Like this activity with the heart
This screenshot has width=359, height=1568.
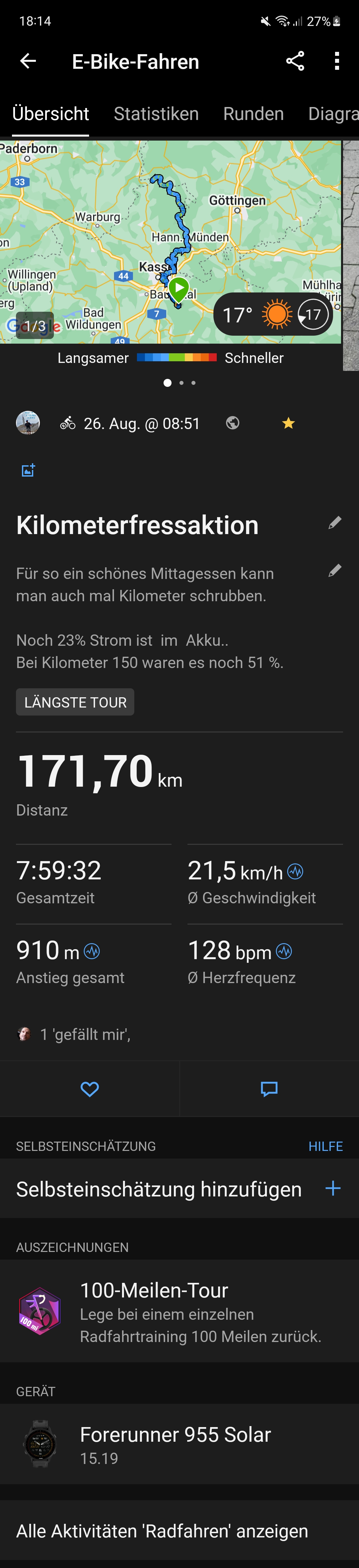(x=89, y=1089)
